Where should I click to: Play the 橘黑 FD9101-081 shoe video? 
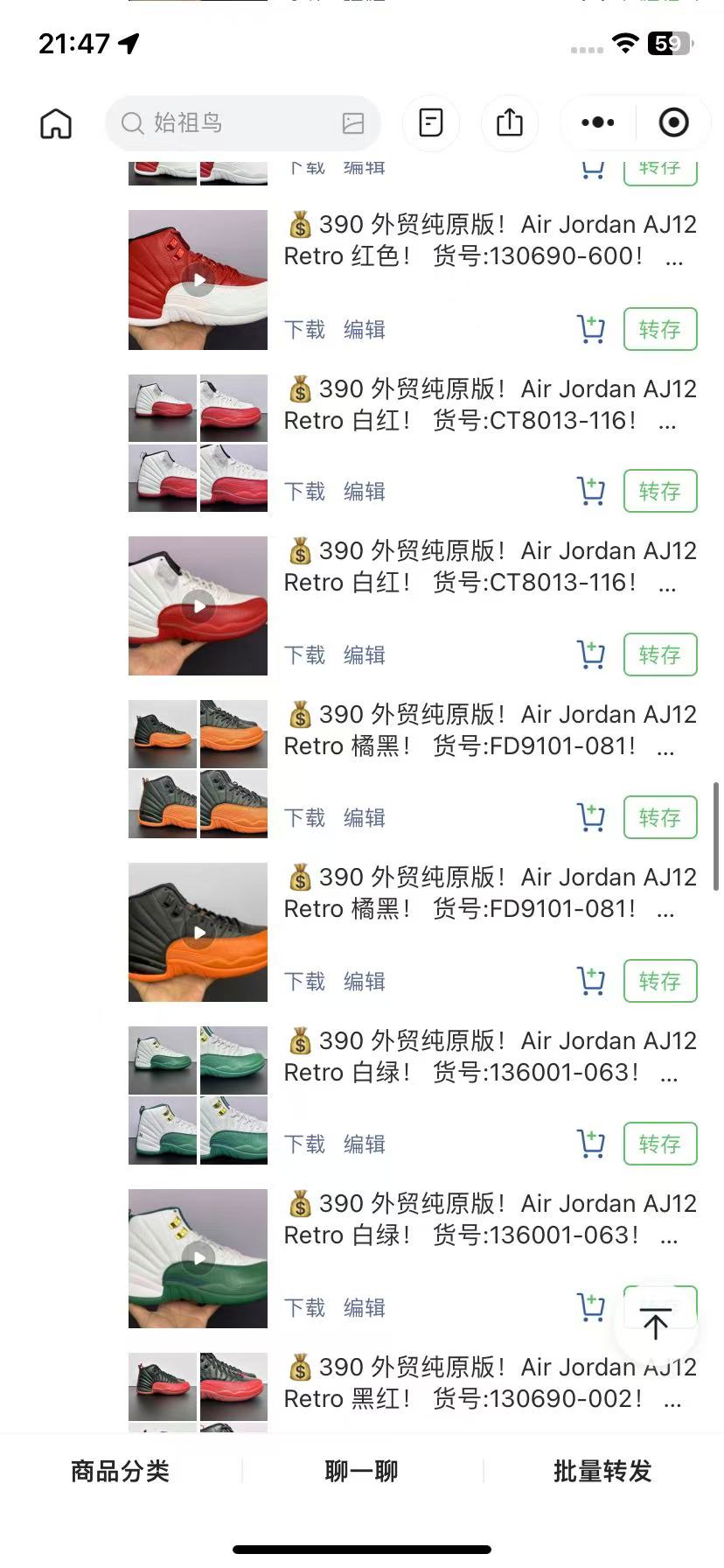[x=198, y=933]
